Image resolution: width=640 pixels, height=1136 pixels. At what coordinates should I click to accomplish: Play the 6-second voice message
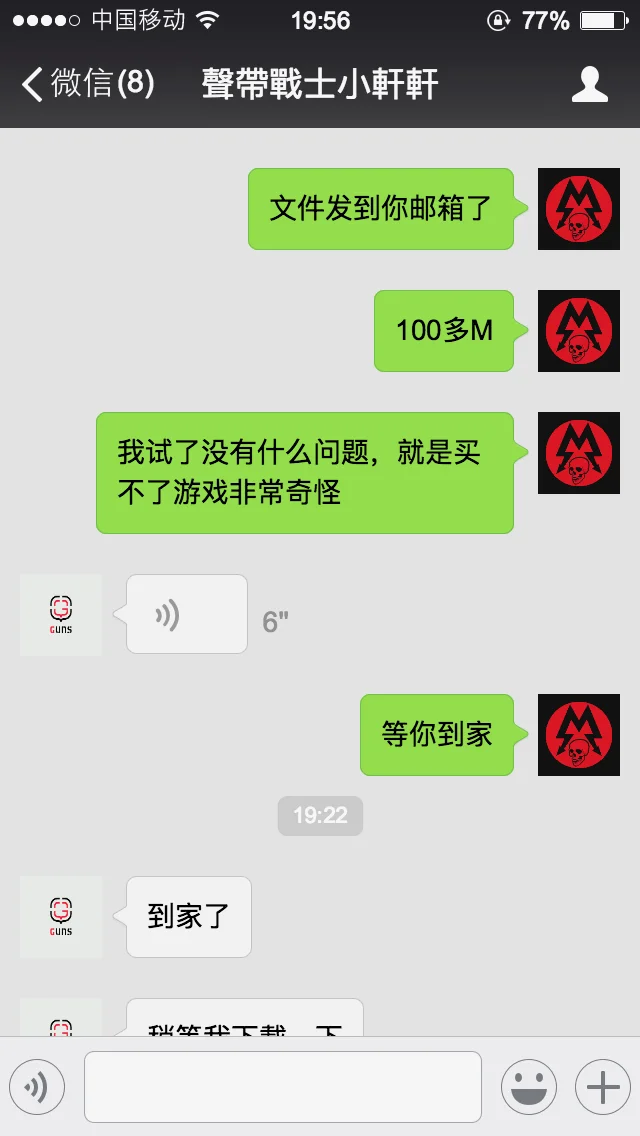click(186, 614)
